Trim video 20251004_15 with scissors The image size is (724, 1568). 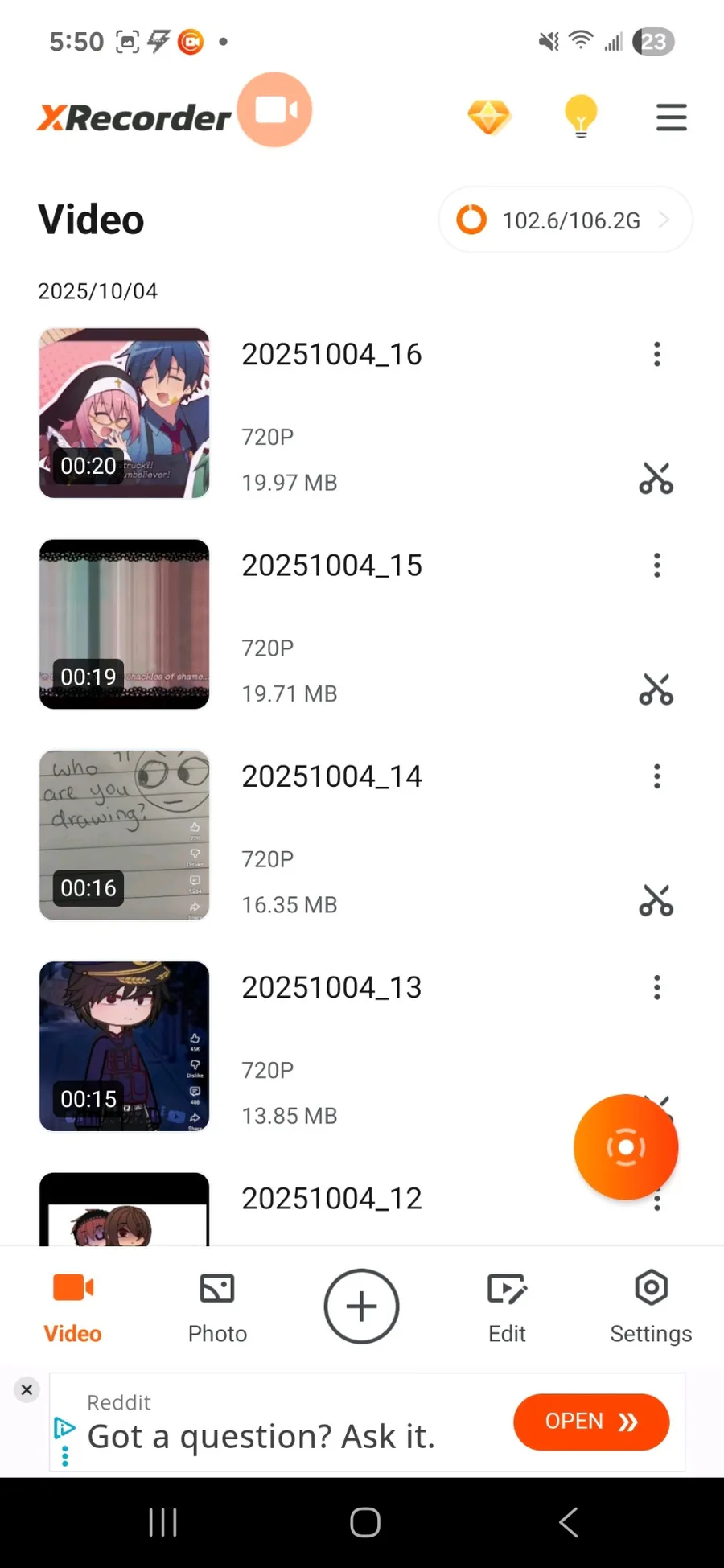coord(656,689)
